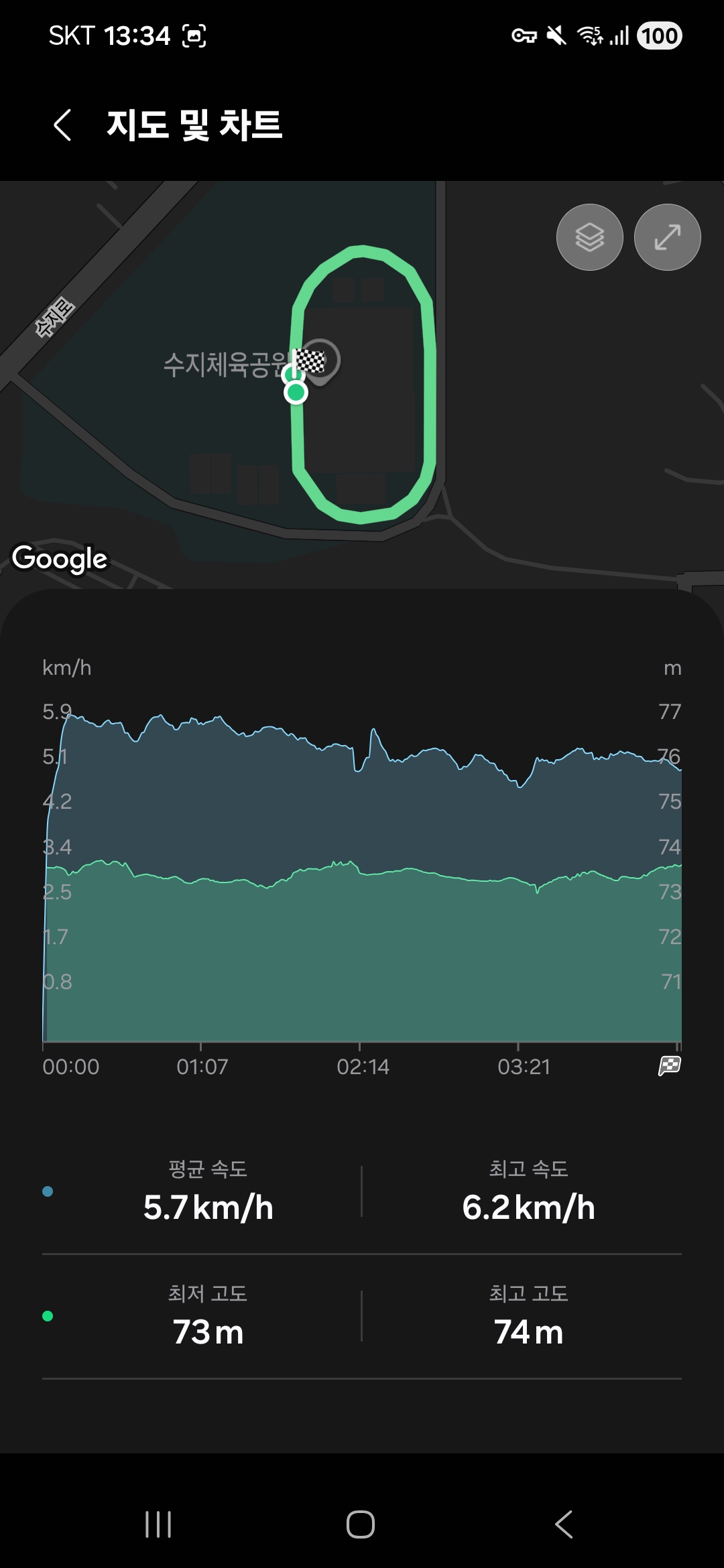The image size is (724, 1568).
Task: Tap the system home button
Action: pyautogui.click(x=361, y=1524)
